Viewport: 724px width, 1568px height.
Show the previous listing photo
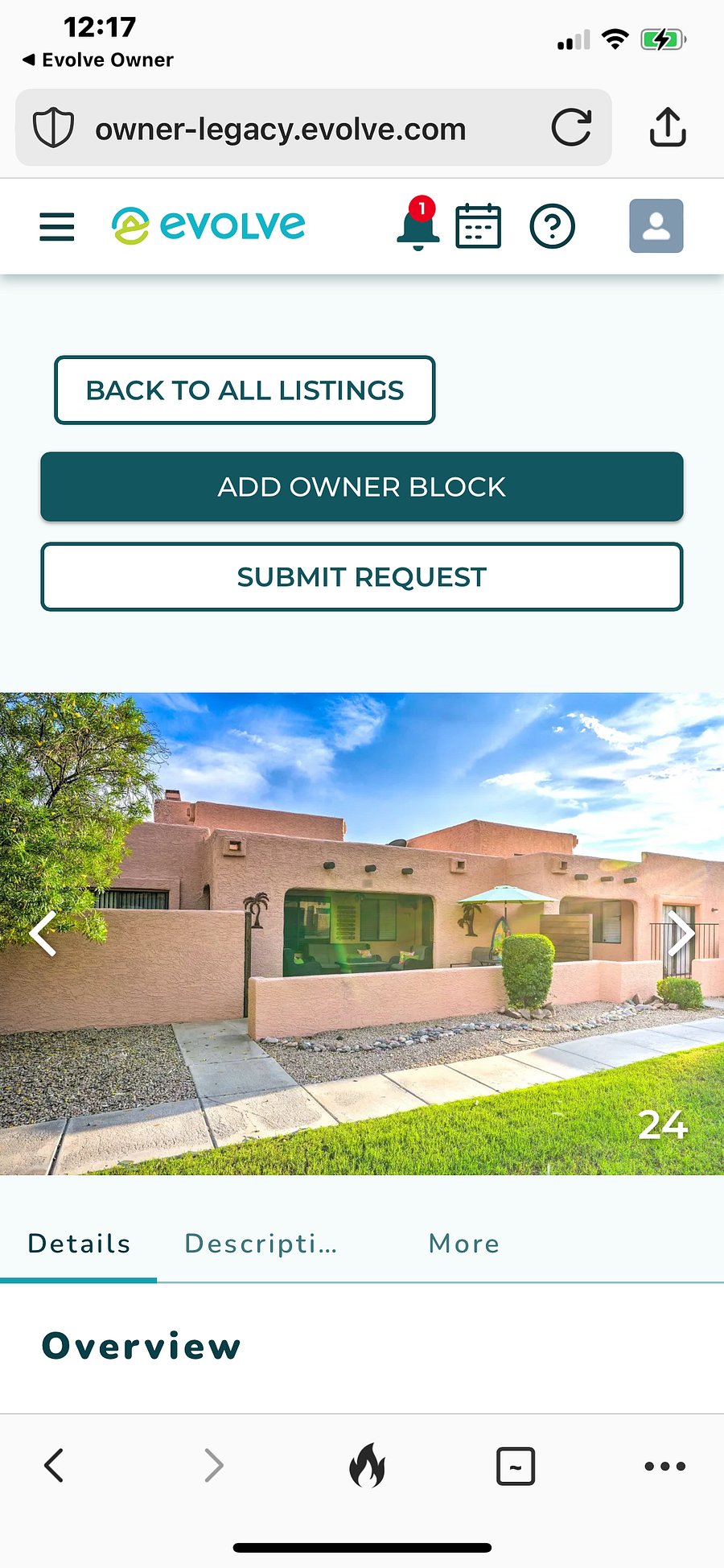click(42, 934)
